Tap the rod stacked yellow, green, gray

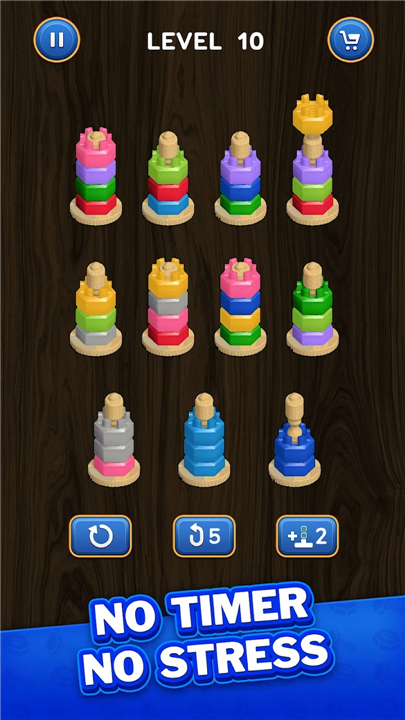(96, 309)
